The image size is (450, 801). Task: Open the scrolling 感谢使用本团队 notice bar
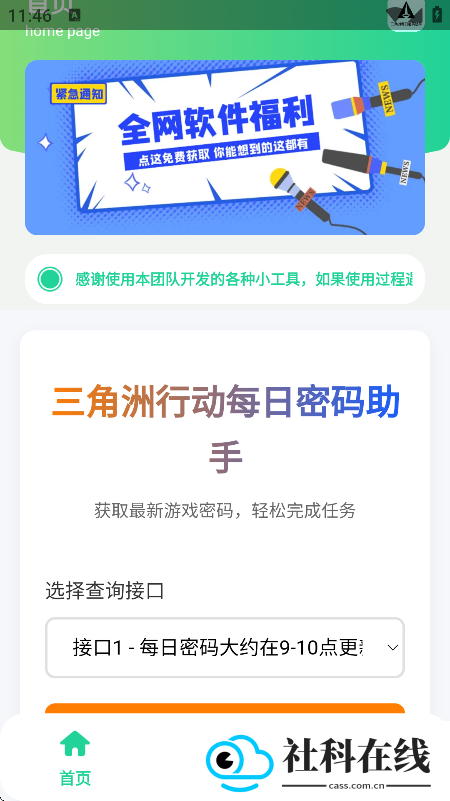click(x=225, y=279)
